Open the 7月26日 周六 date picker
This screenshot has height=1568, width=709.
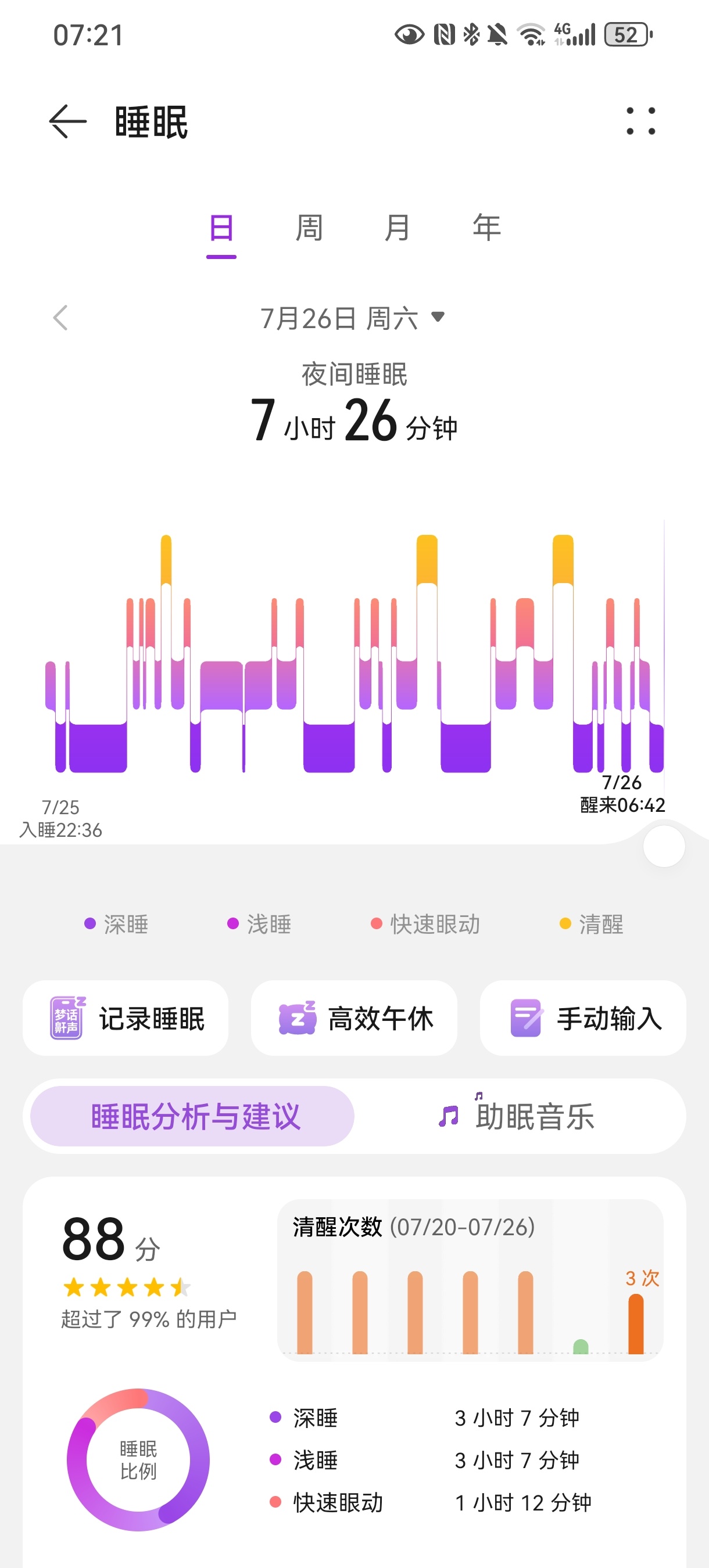(353, 318)
